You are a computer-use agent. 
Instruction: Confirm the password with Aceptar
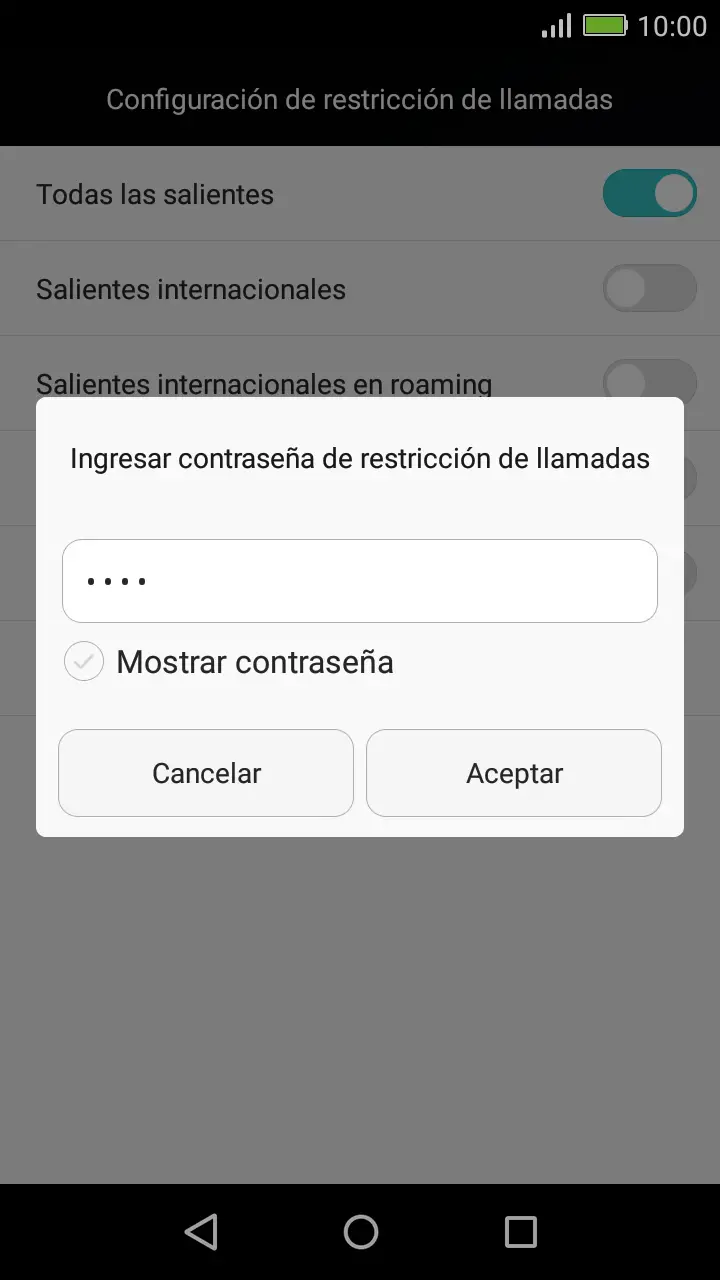point(514,773)
